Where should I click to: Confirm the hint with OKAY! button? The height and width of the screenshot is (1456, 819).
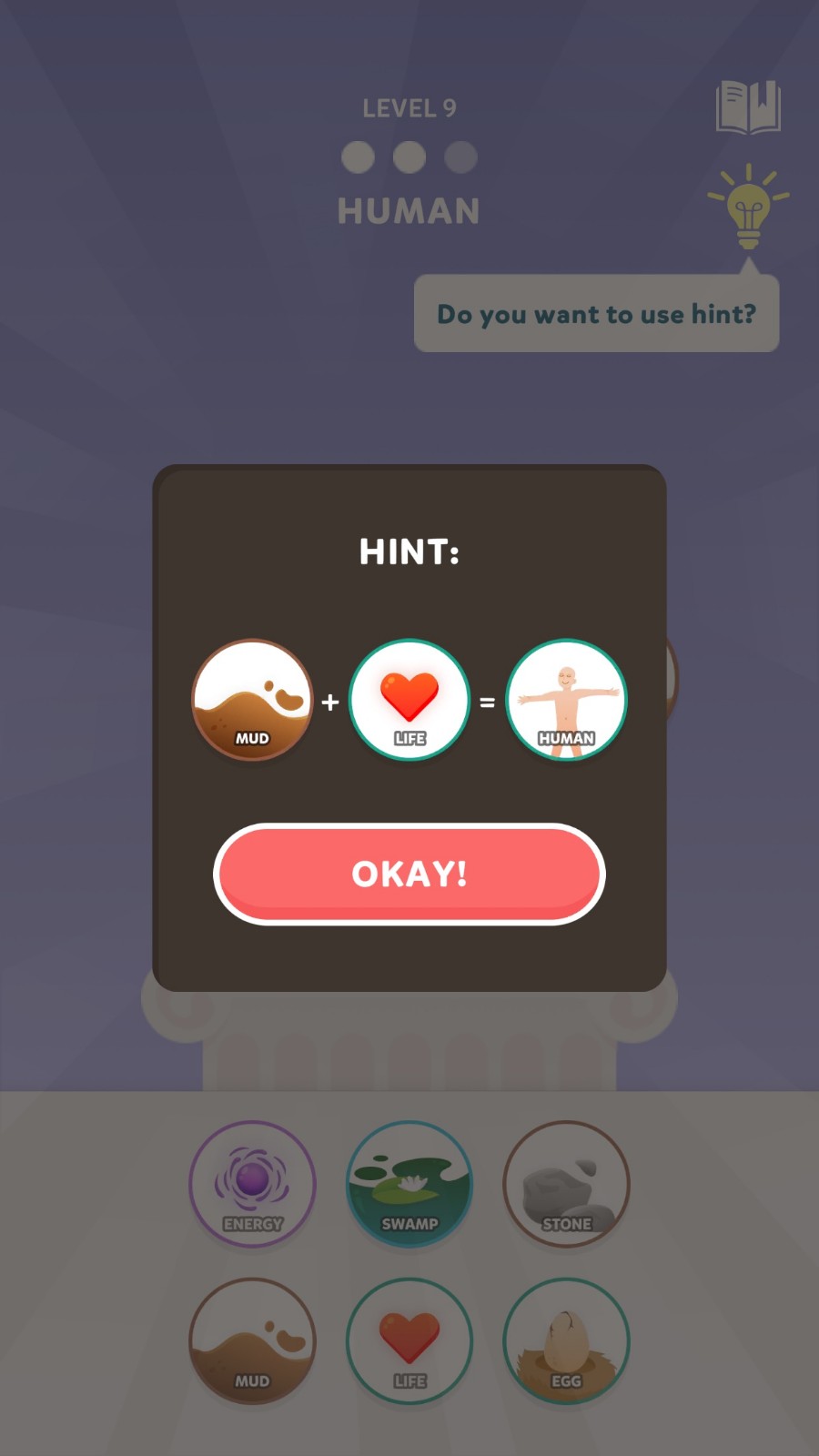(x=409, y=874)
